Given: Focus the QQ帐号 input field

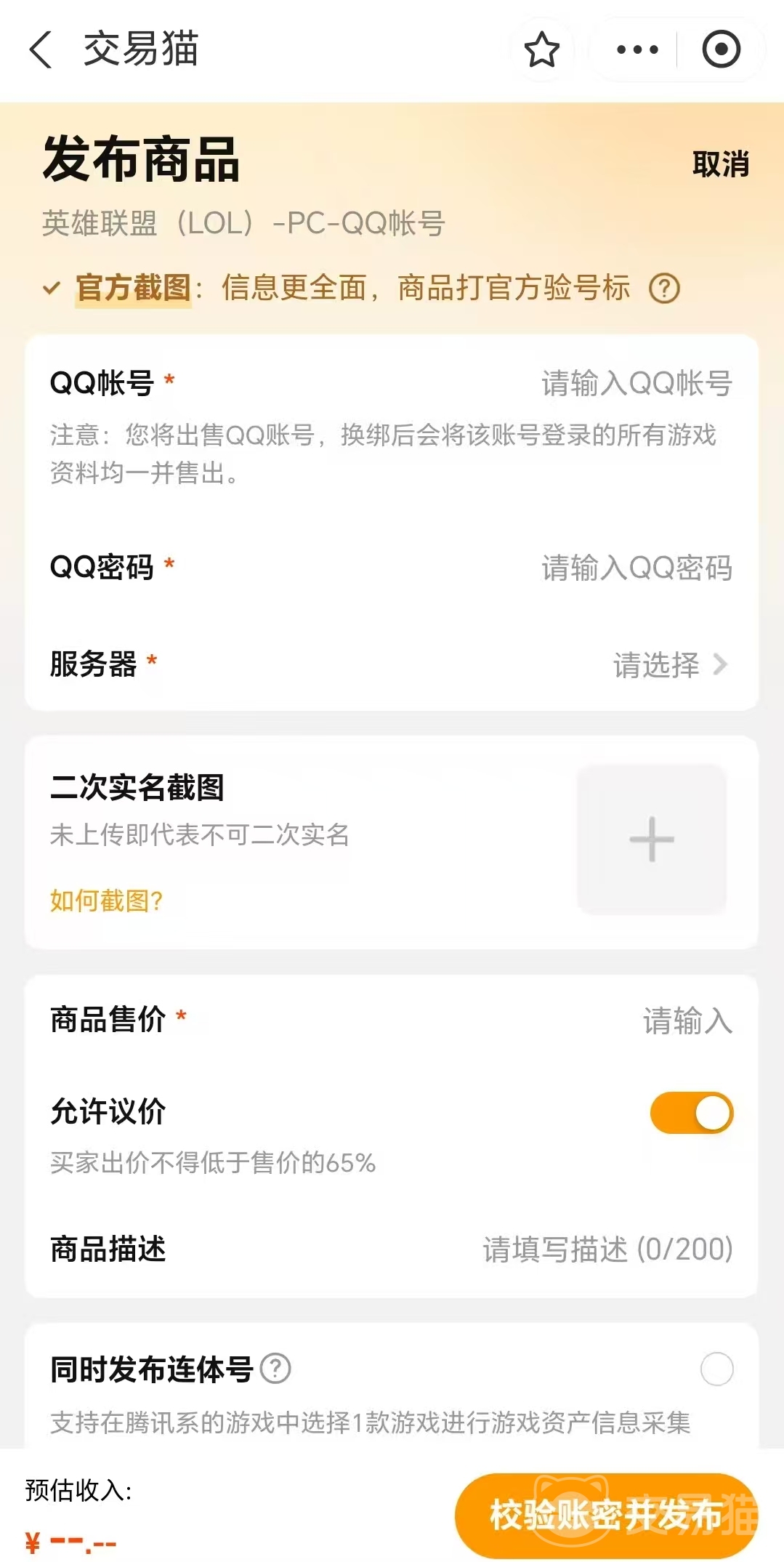Looking at the screenshot, I should click(636, 383).
